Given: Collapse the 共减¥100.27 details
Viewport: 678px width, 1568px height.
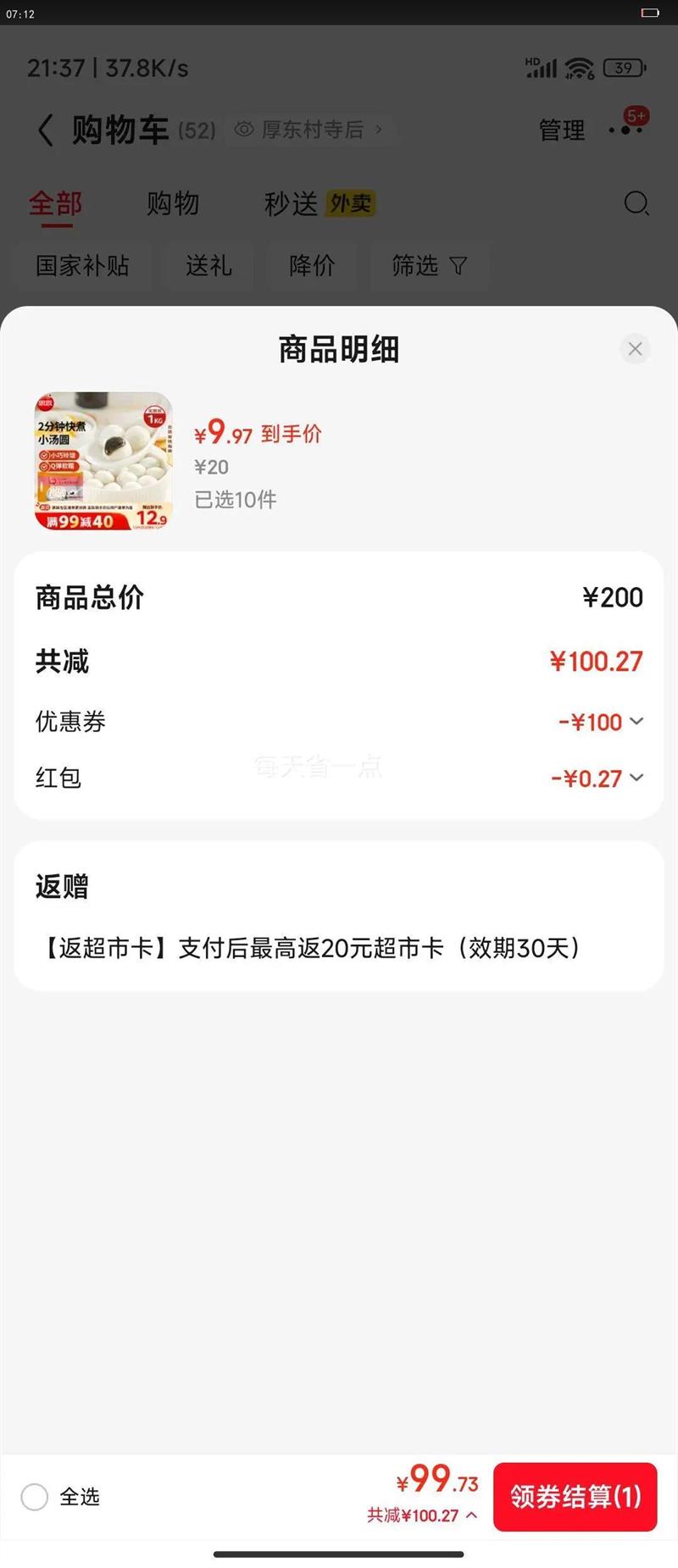Looking at the screenshot, I should [x=422, y=1515].
